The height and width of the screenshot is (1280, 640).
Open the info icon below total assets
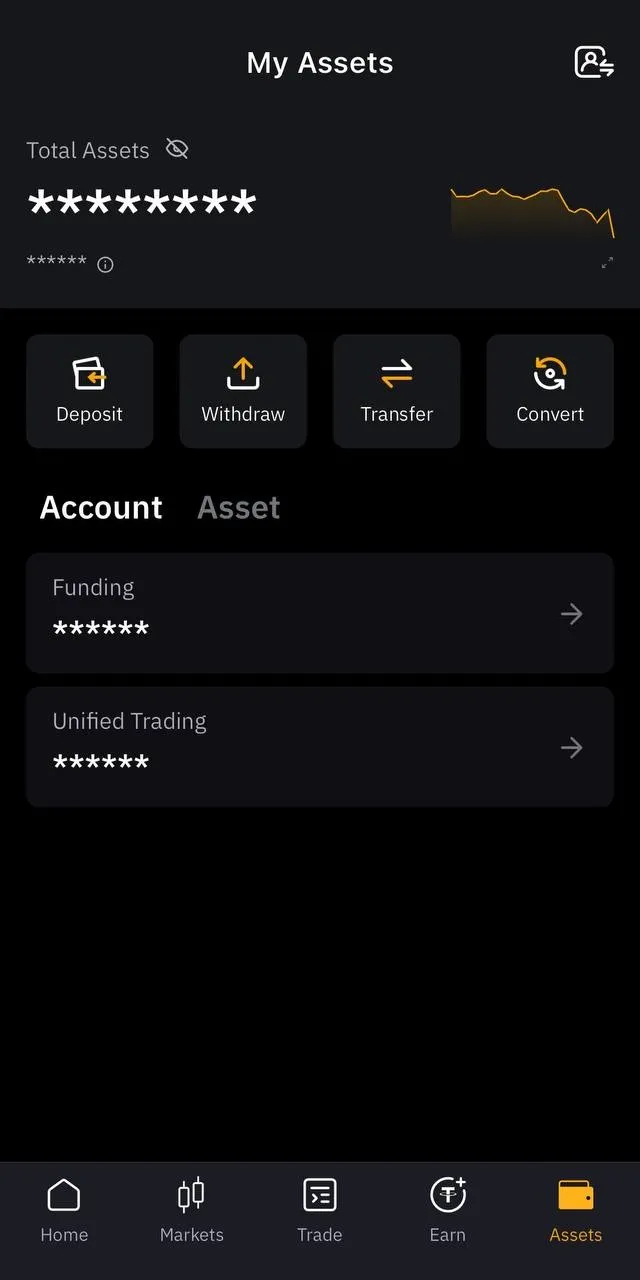[105, 264]
